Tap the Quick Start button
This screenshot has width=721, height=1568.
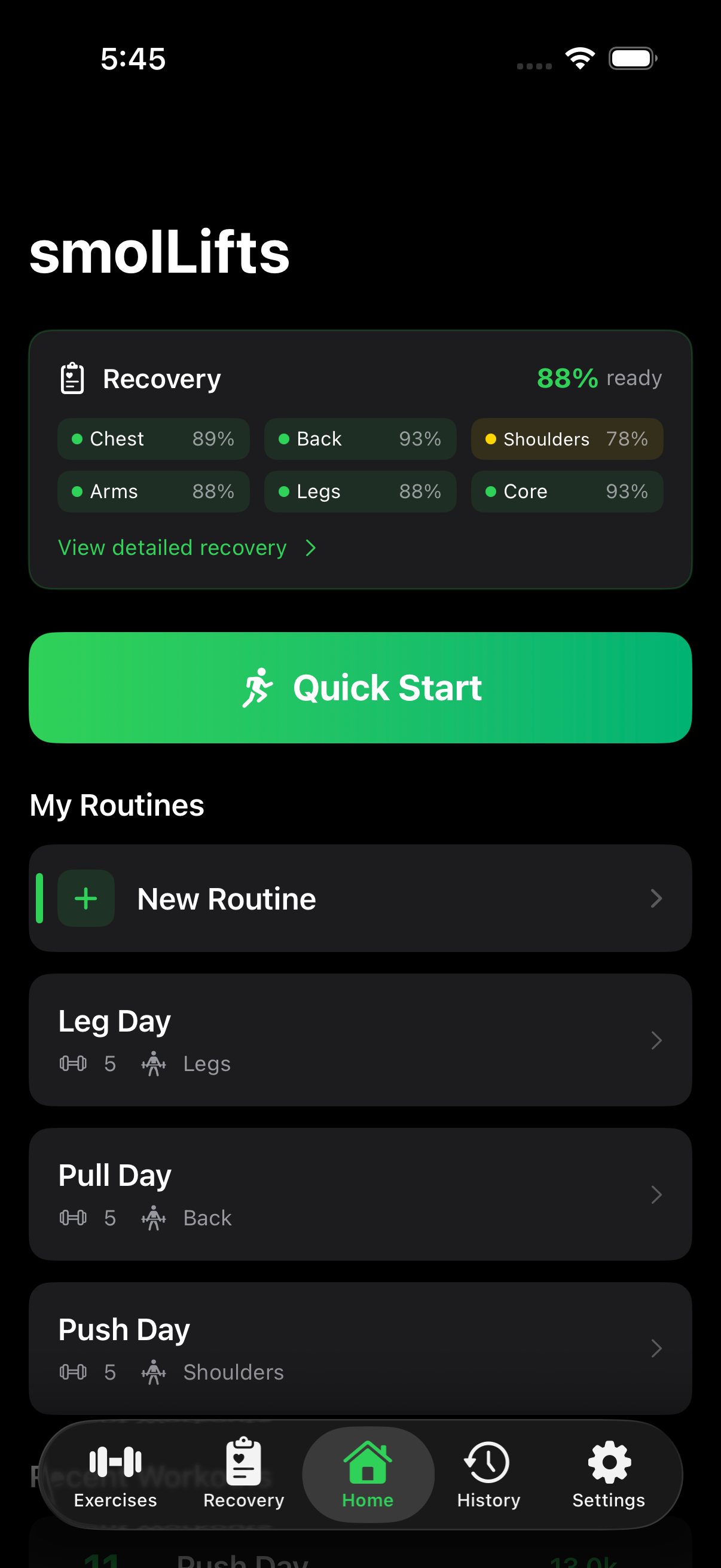pyautogui.click(x=360, y=687)
